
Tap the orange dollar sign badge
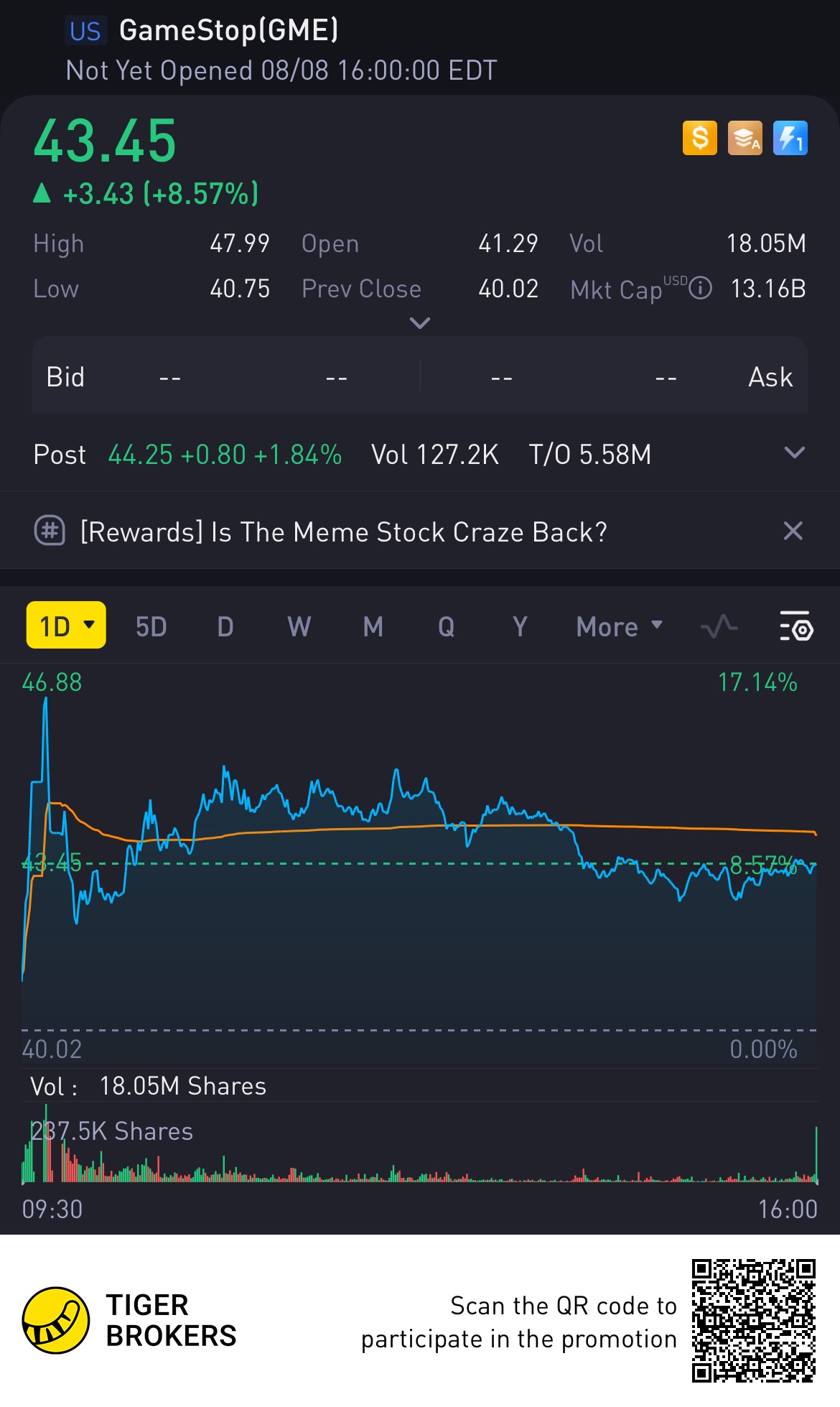[x=699, y=138]
